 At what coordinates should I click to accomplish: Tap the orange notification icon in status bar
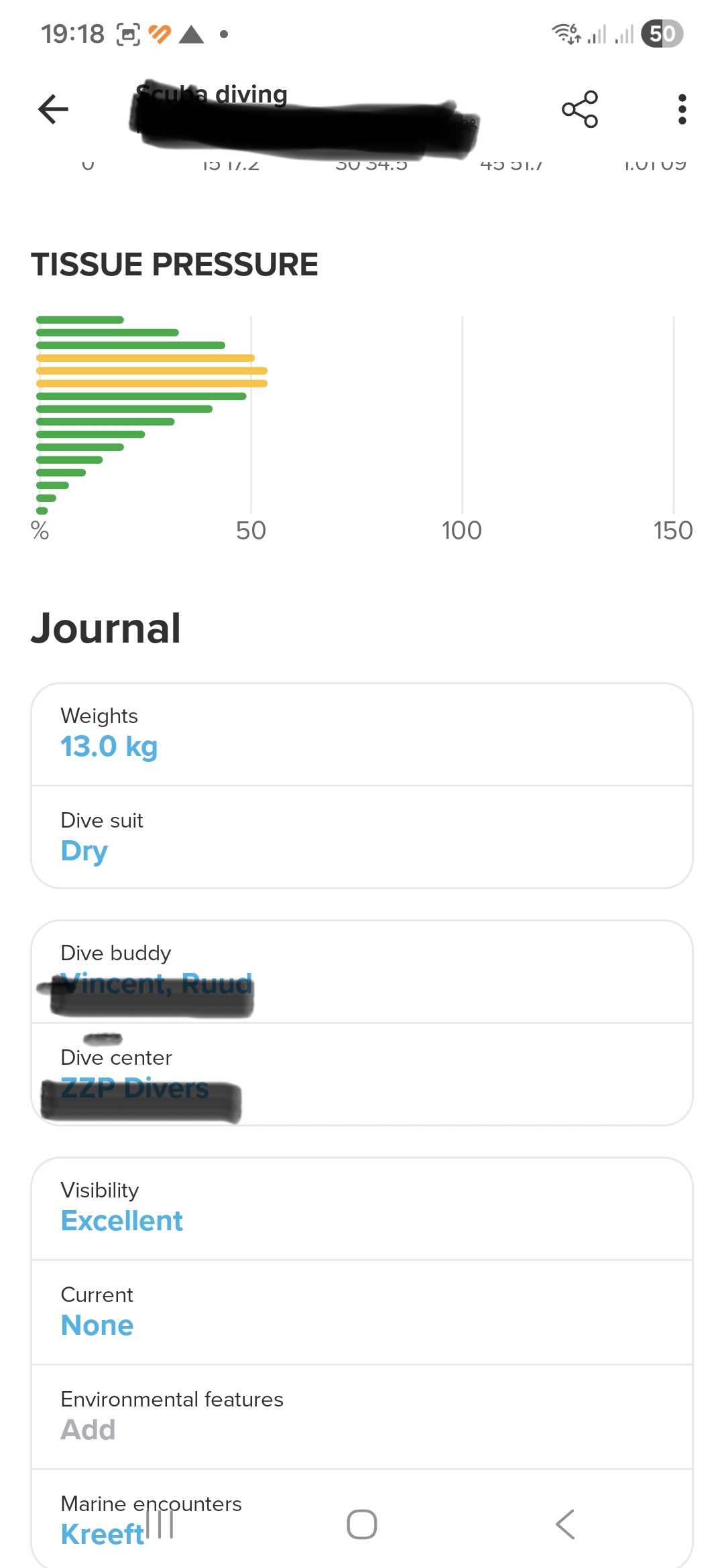160,32
